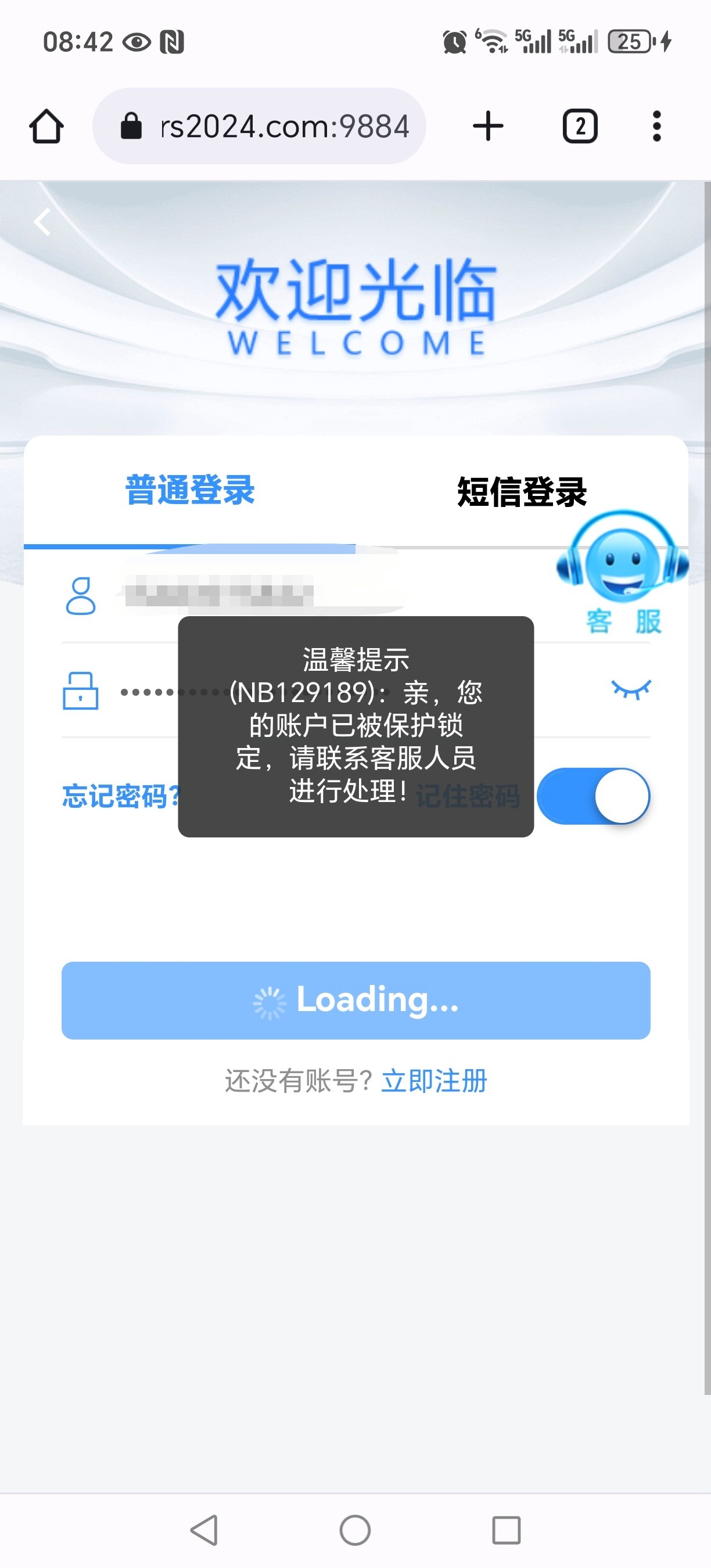This screenshot has width=711, height=1568.
Task: Open the system recent apps view
Action: click(x=506, y=1530)
